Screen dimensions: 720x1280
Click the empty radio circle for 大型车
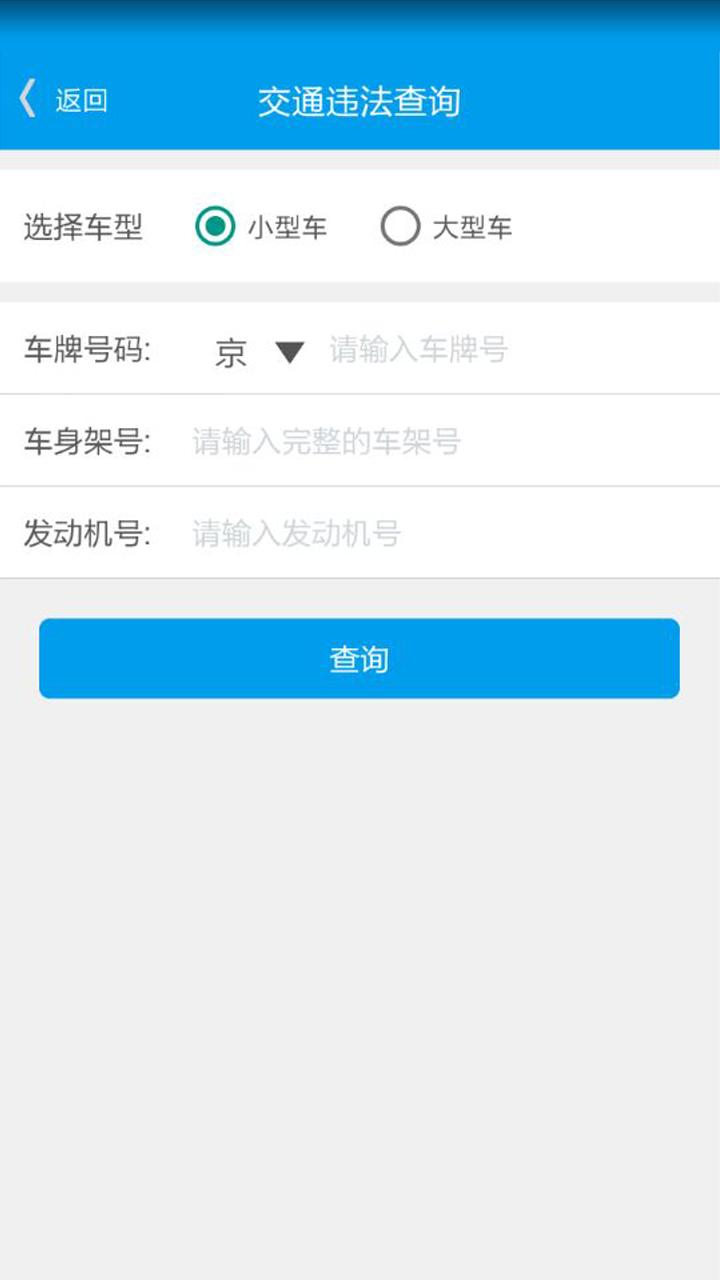coord(401,226)
